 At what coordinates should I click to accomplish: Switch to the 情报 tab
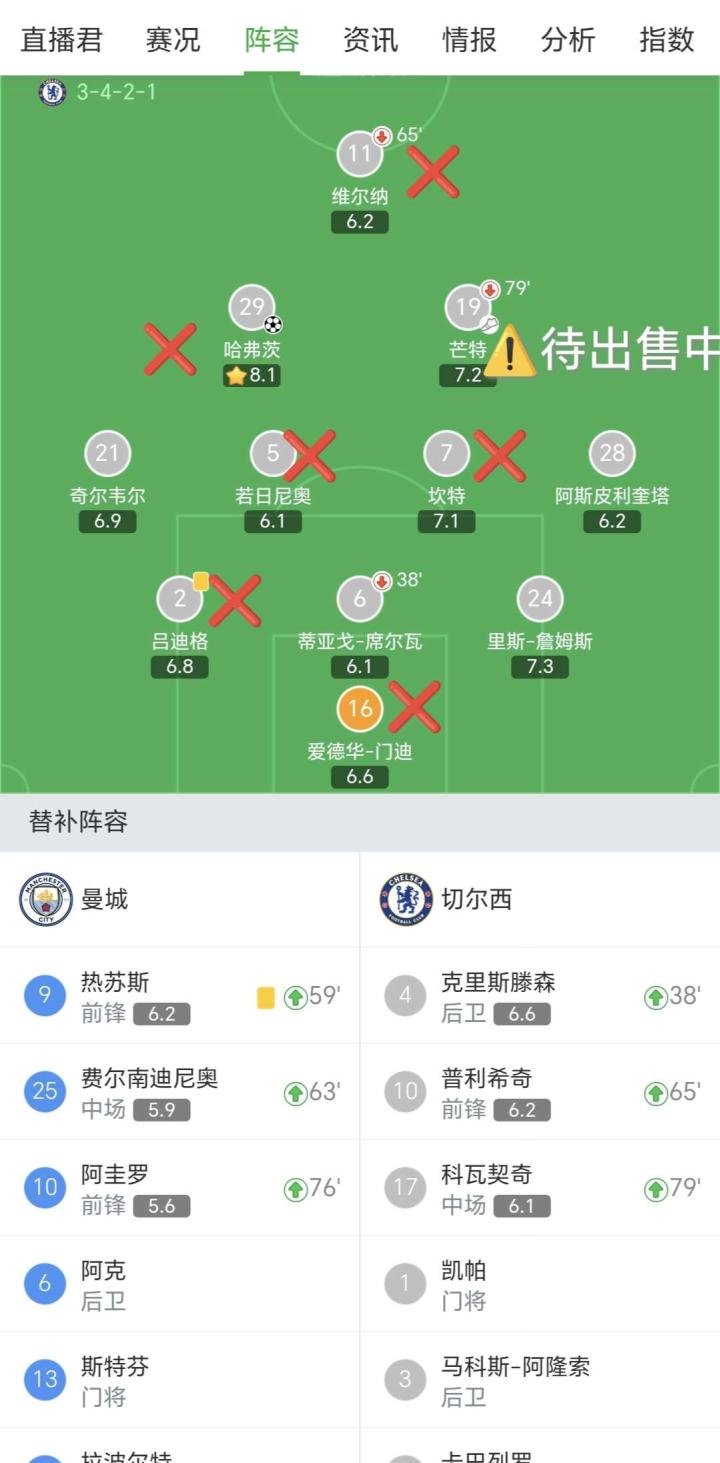pos(469,39)
